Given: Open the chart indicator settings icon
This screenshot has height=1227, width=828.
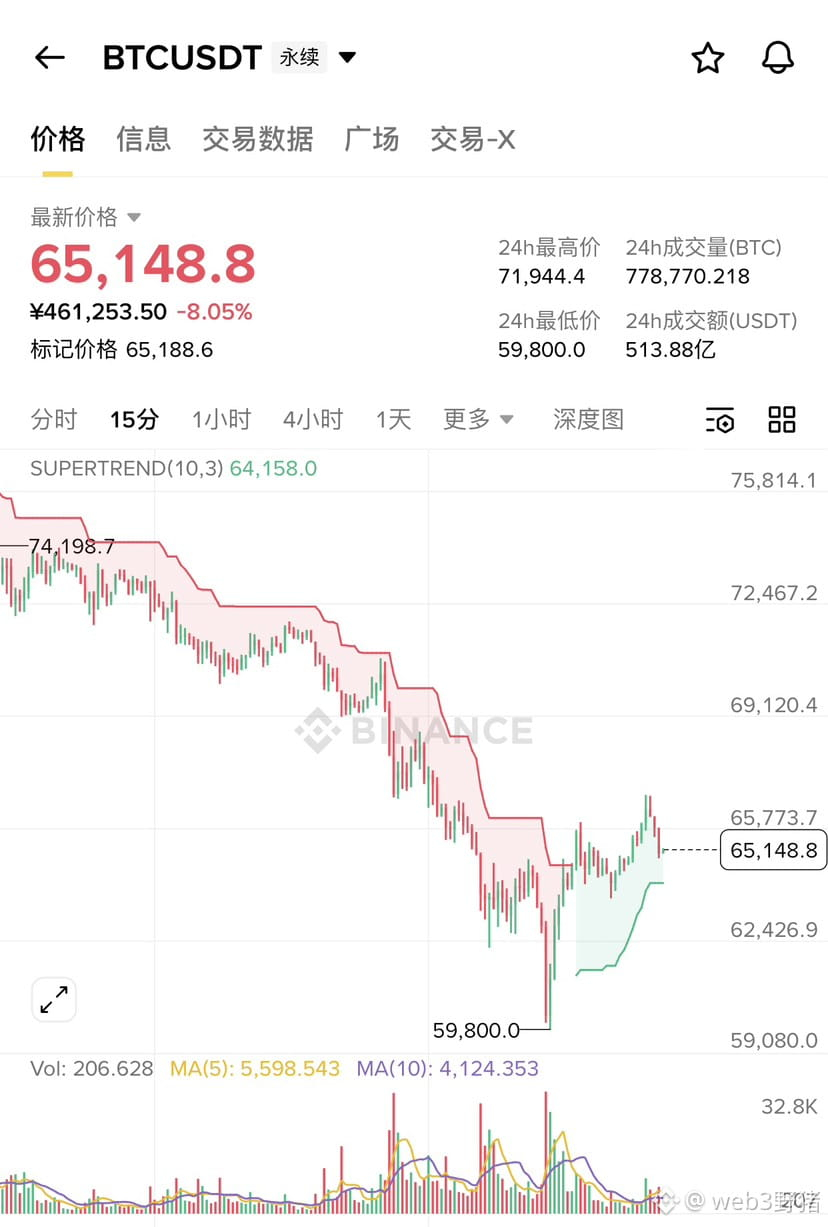Looking at the screenshot, I should tap(719, 420).
